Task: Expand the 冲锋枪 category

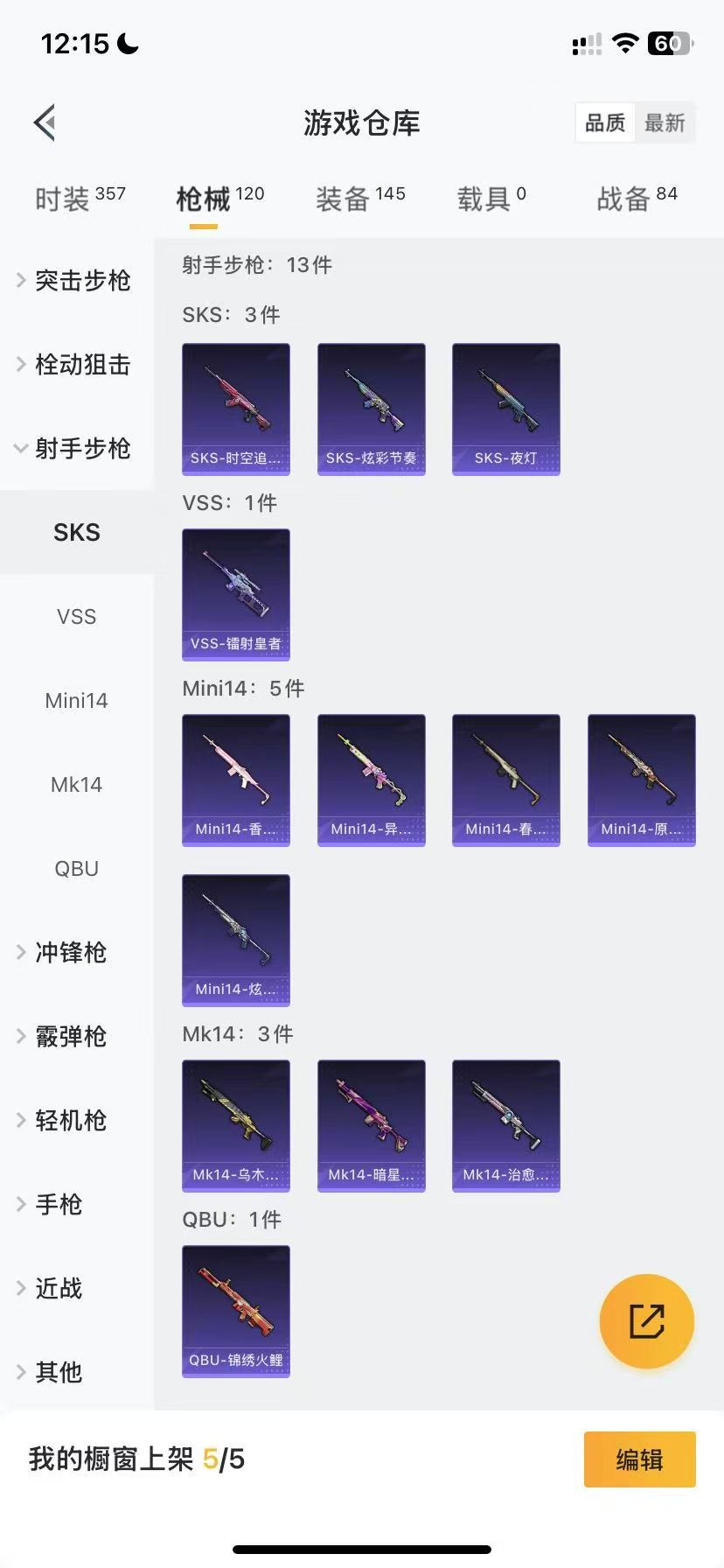Action: [x=70, y=952]
